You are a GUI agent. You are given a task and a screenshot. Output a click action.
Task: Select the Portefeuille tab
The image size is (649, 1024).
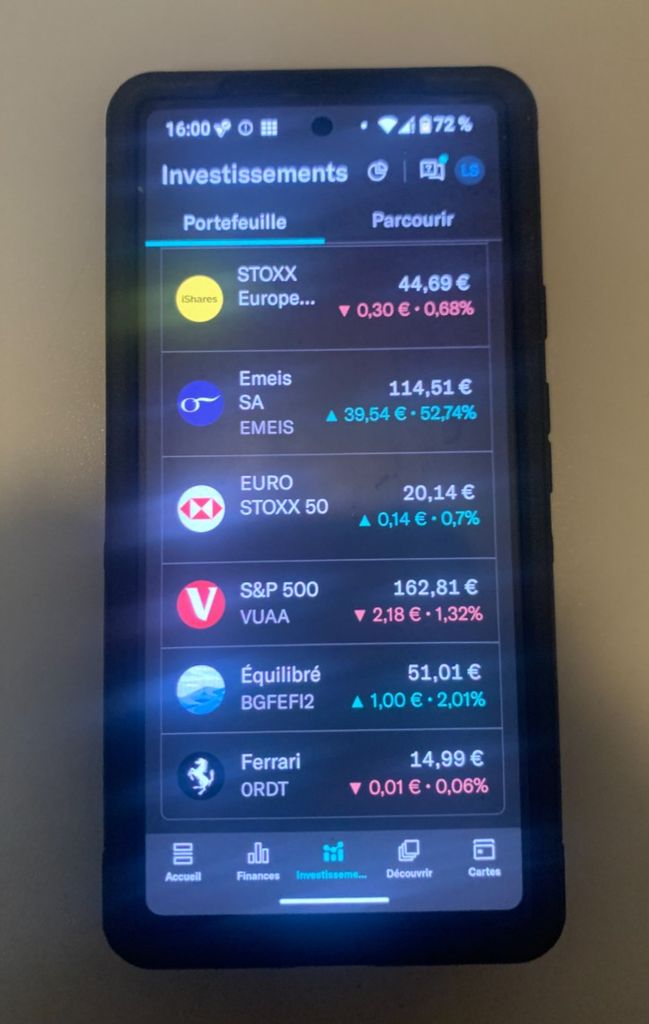[235, 222]
